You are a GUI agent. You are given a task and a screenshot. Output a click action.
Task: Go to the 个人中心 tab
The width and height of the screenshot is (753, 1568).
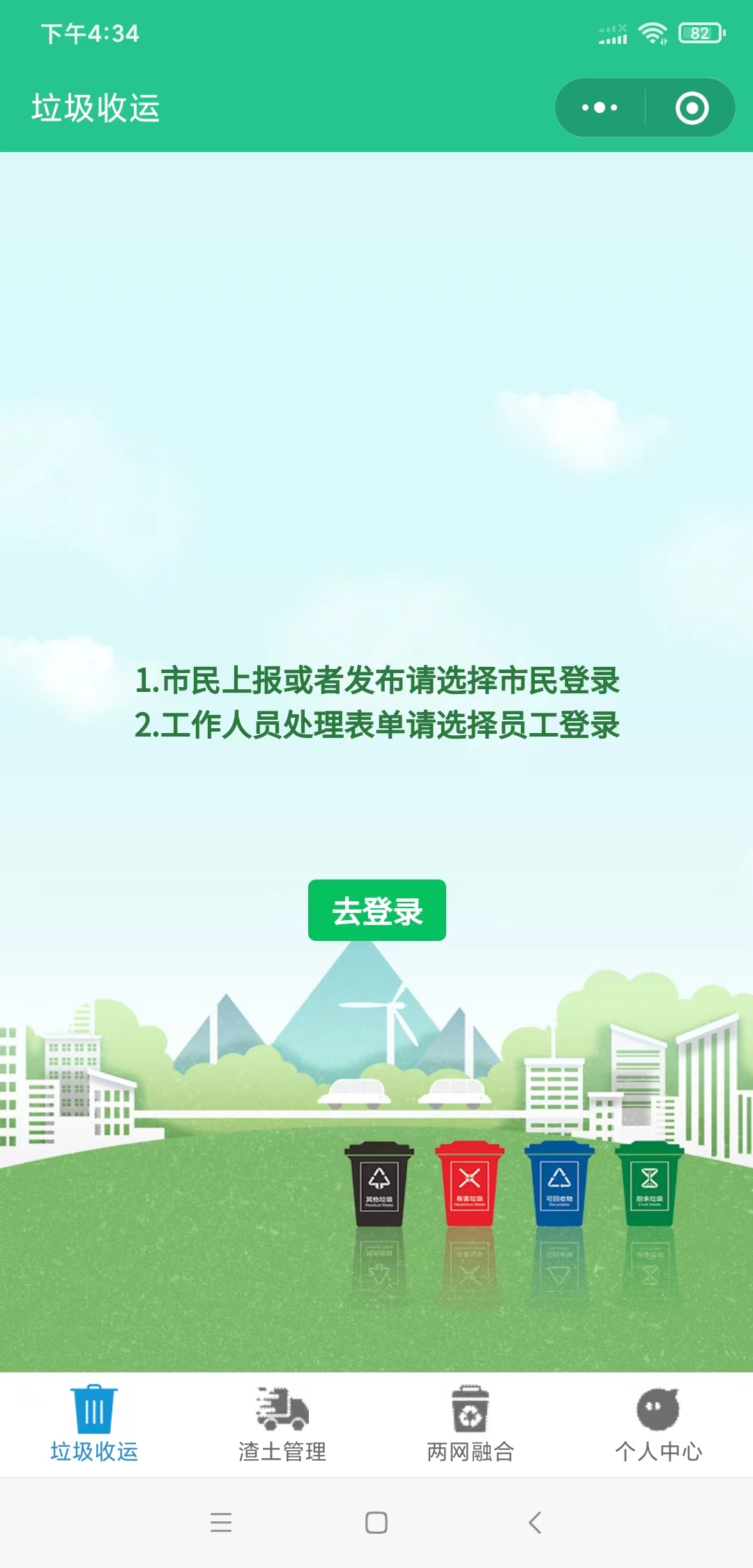click(x=658, y=1423)
